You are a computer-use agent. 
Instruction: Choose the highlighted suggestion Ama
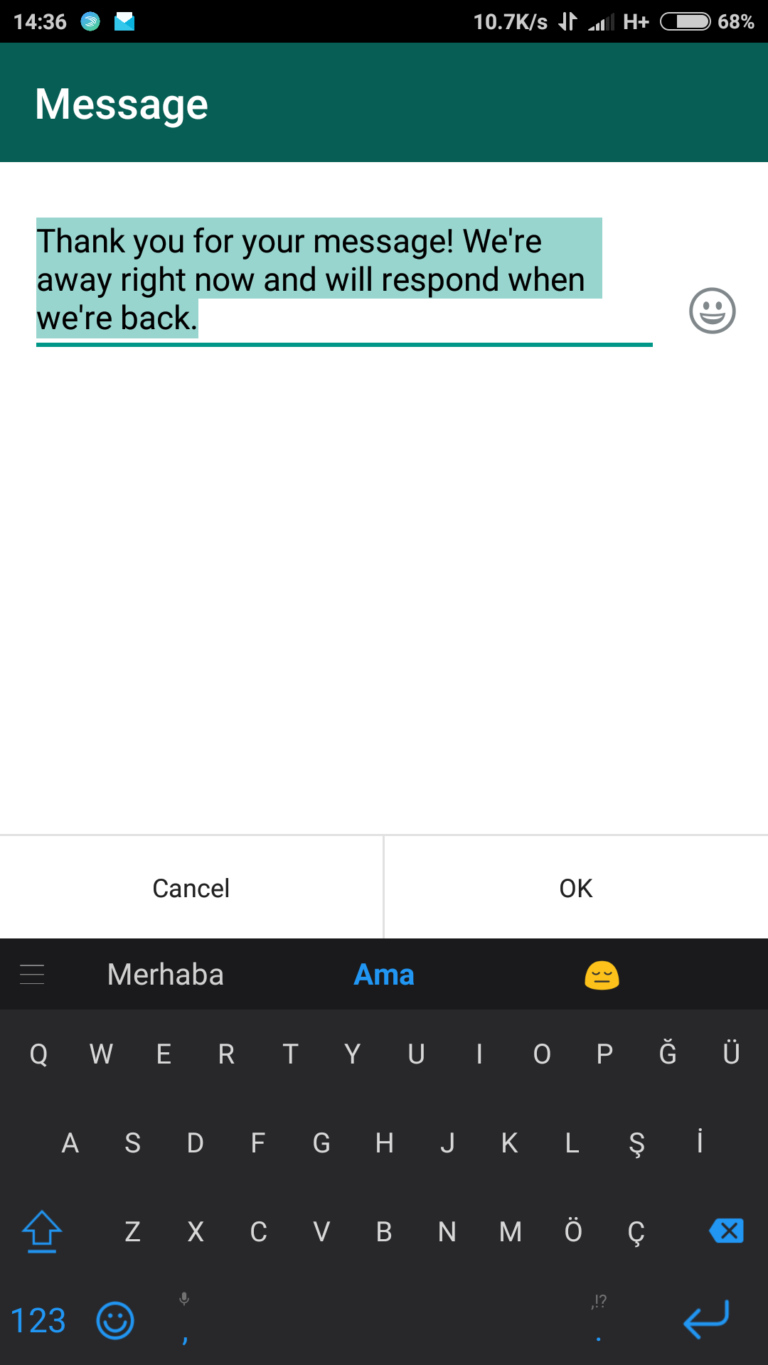(384, 975)
